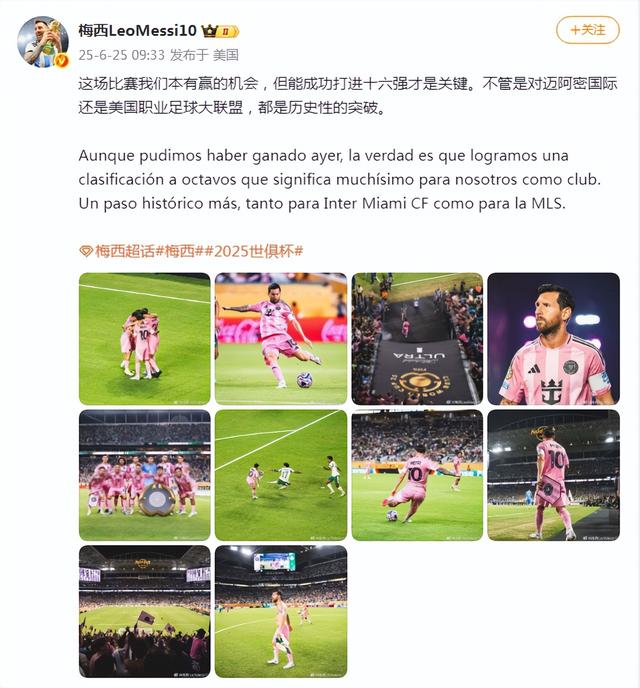Open the ULTRA tunnel walkway photo
640x688 pixels.
[x=417, y=339]
